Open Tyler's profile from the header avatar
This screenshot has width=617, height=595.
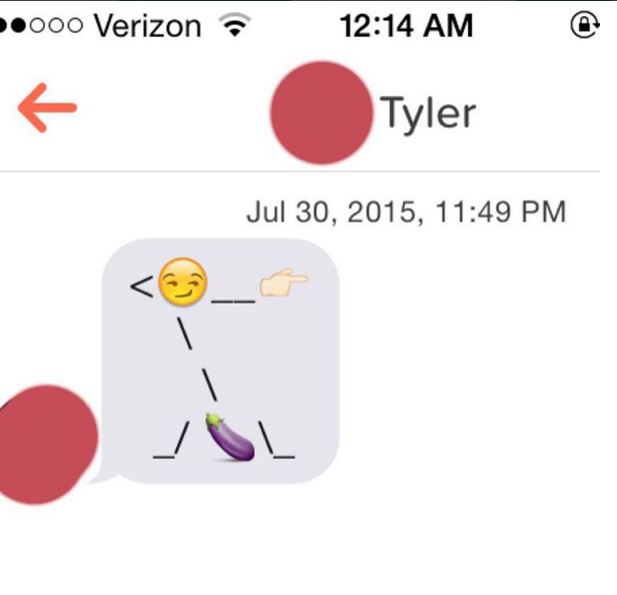[322, 112]
